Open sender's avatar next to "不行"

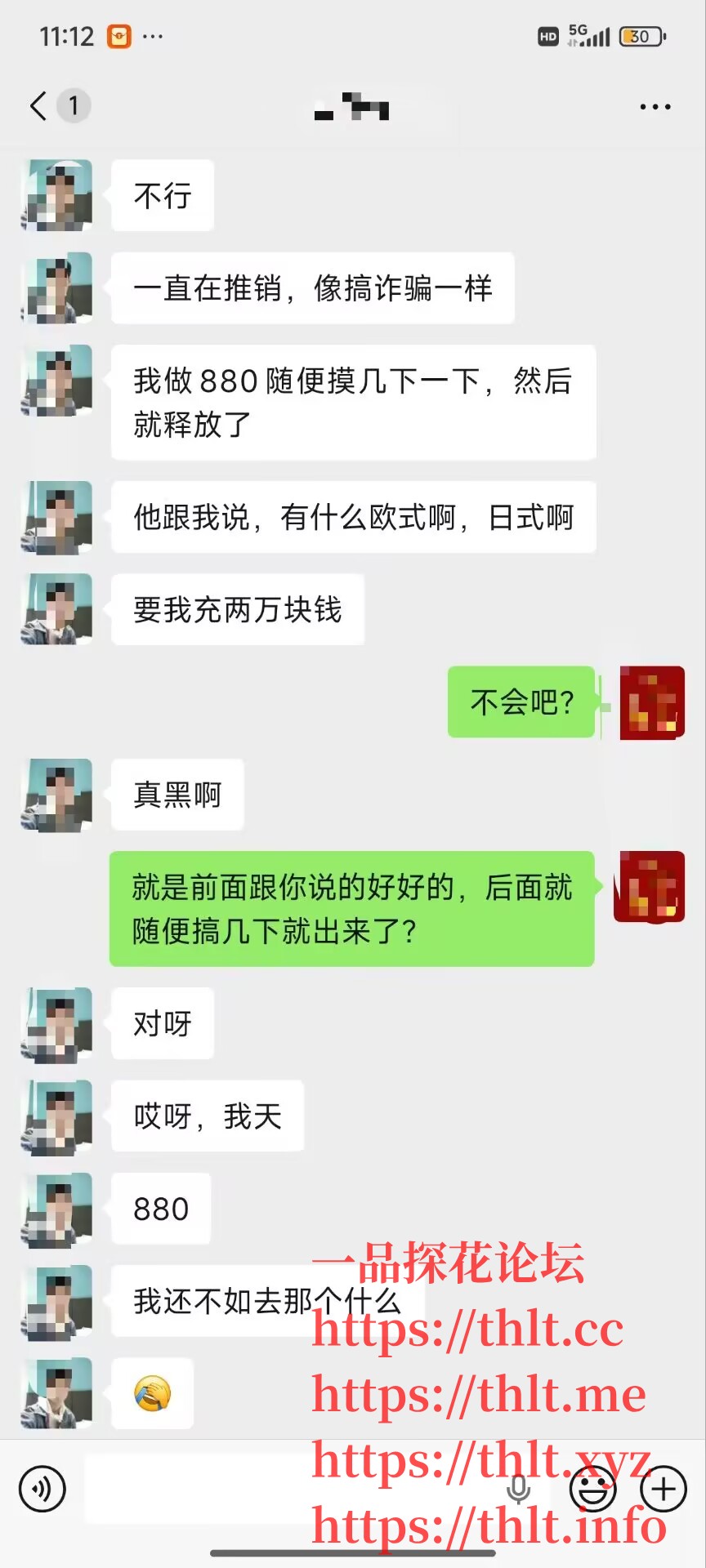(57, 196)
